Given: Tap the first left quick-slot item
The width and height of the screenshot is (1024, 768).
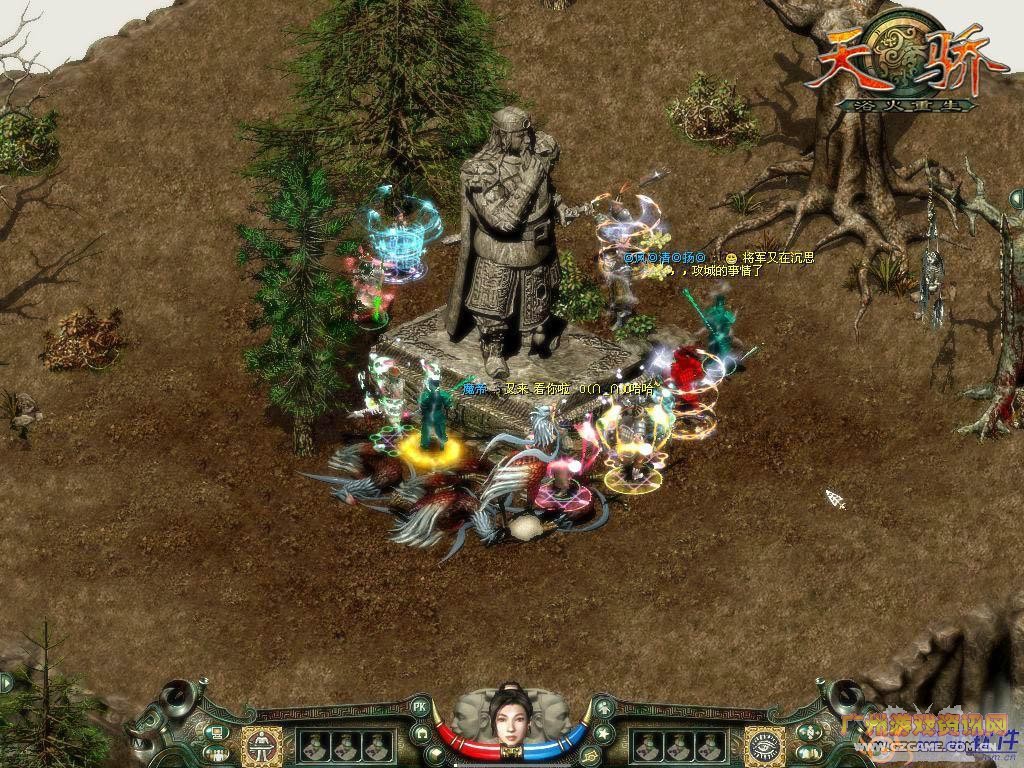Looking at the screenshot, I should (315, 746).
